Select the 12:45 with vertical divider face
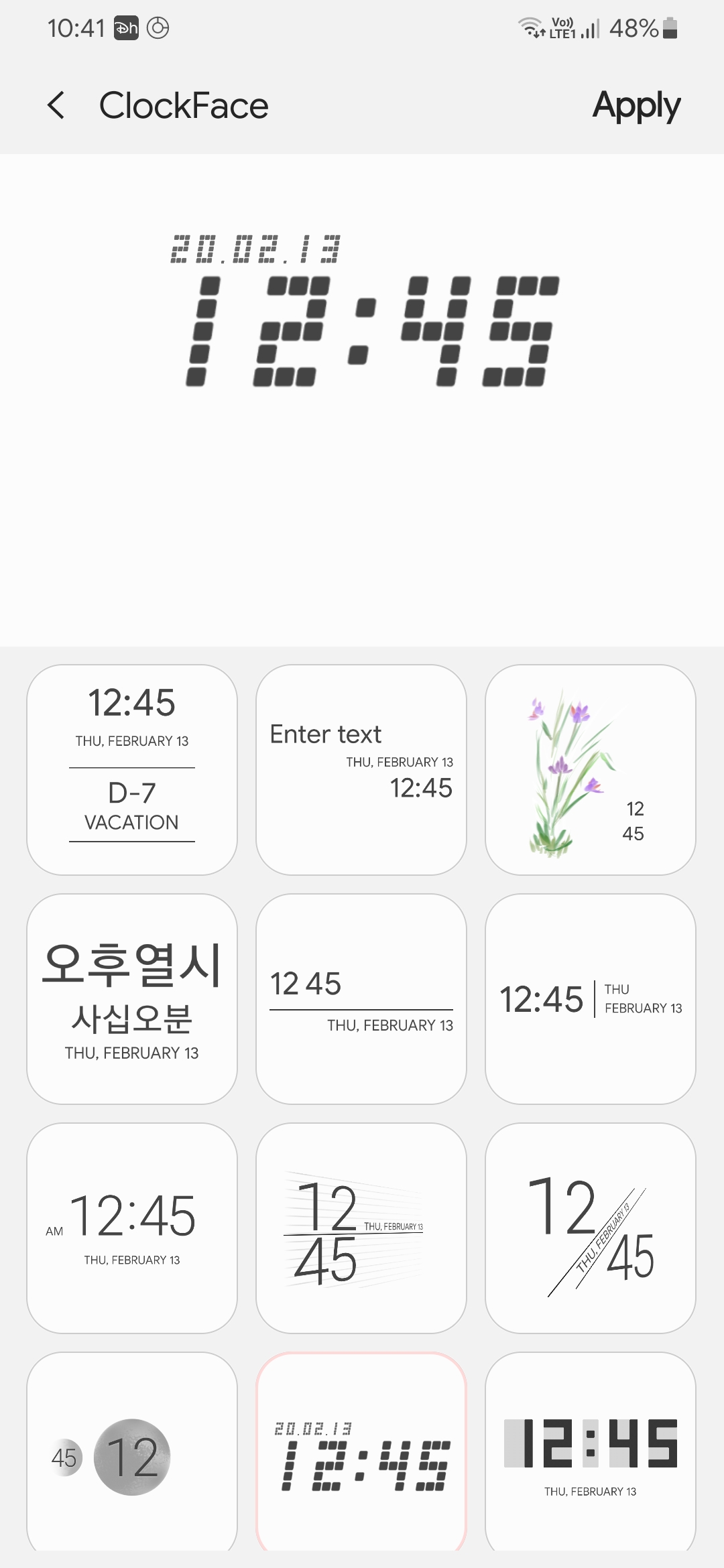This screenshot has height=1568, width=724. (590, 998)
